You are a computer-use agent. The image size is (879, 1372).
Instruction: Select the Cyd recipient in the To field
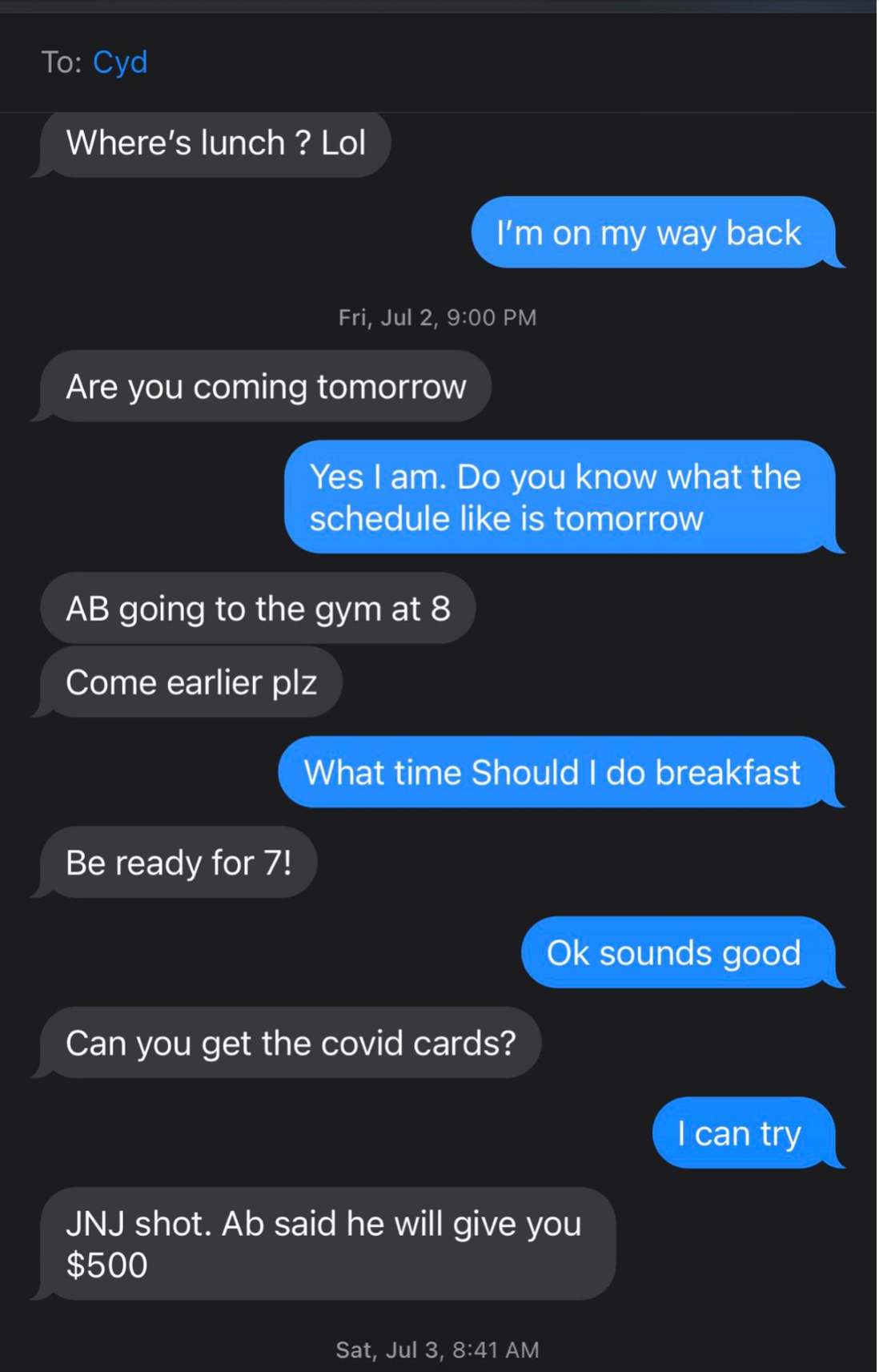tap(120, 62)
